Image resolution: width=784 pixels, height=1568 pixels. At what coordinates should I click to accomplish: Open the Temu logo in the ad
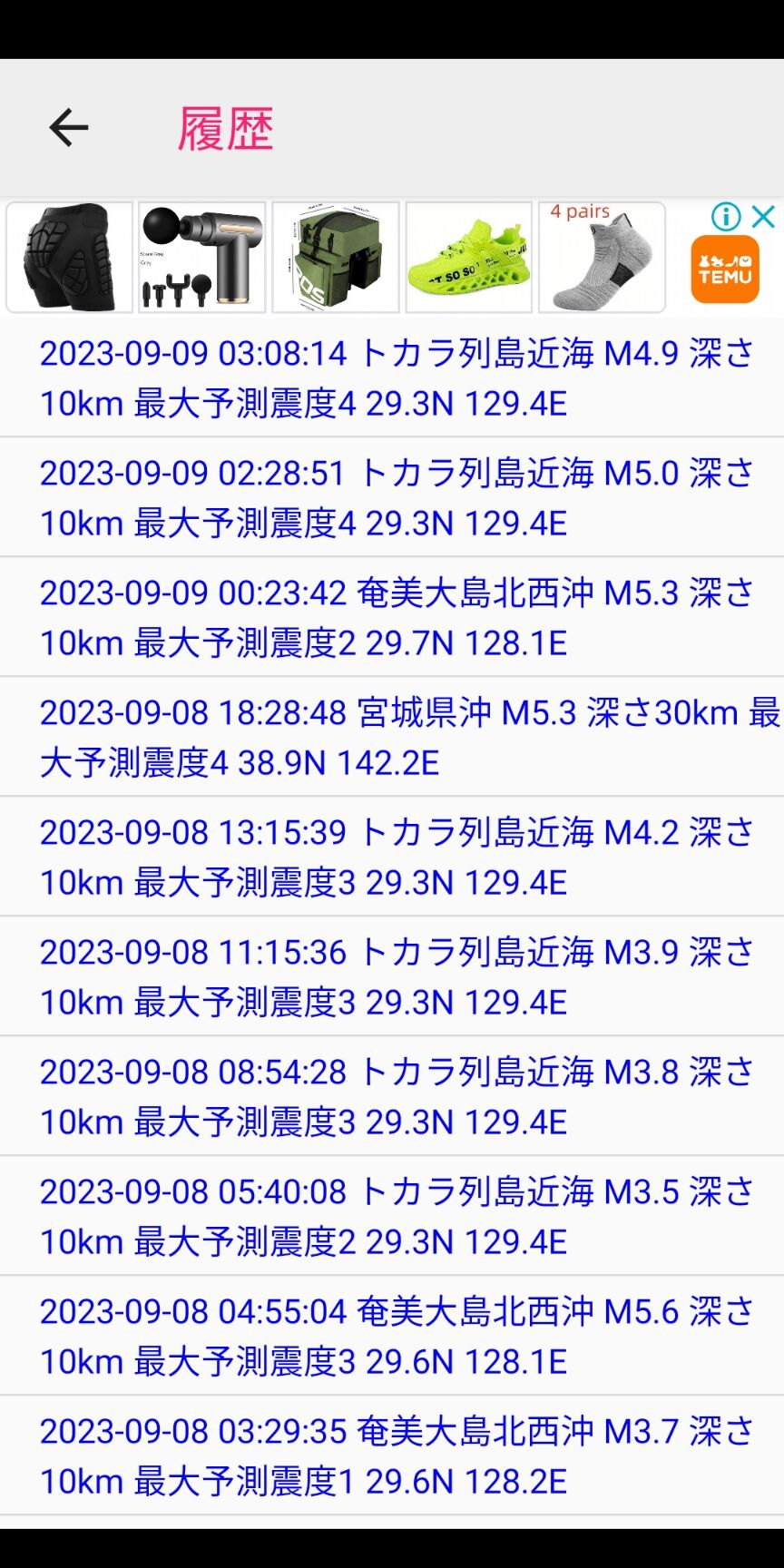(x=725, y=269)
